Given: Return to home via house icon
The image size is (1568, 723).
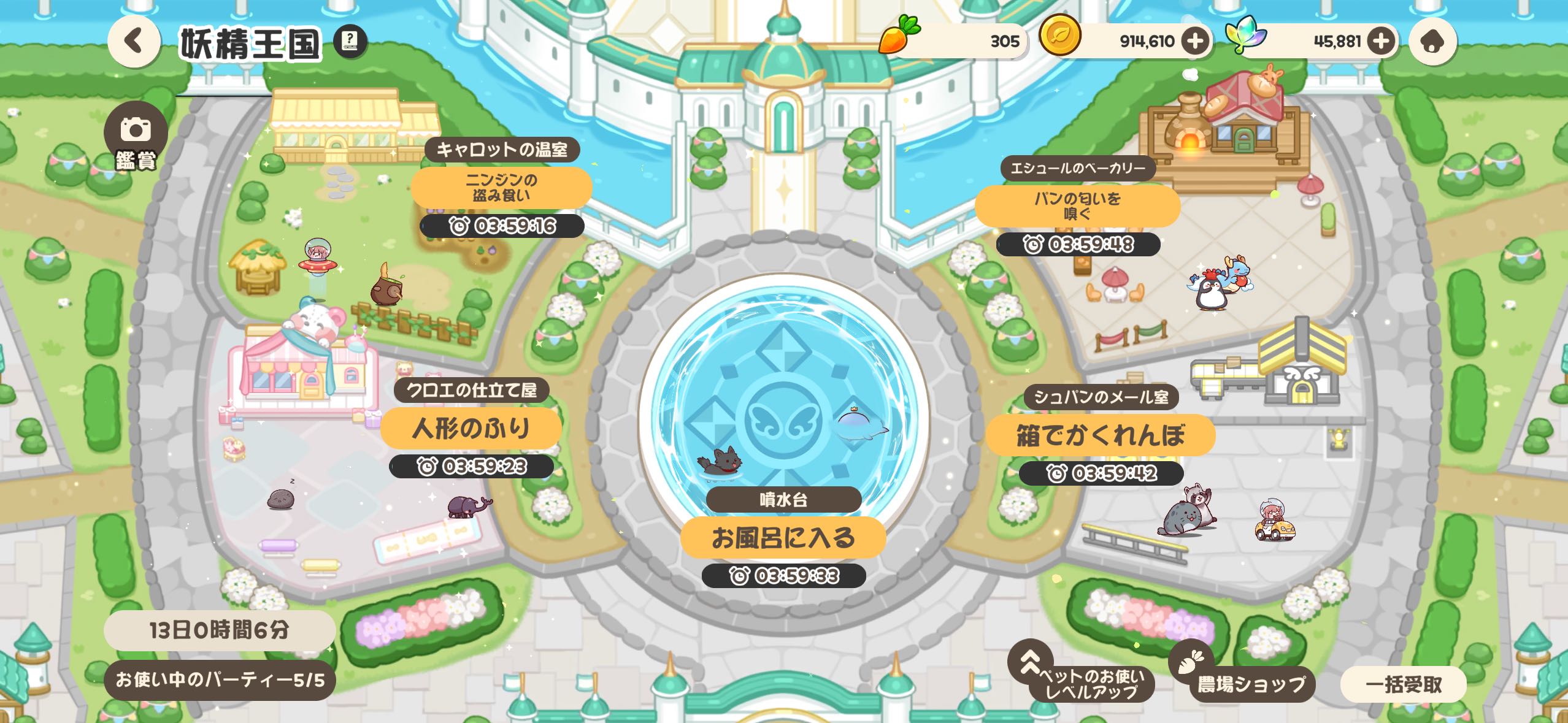Looking at the screenshot, I should (x=1432, y=42).
